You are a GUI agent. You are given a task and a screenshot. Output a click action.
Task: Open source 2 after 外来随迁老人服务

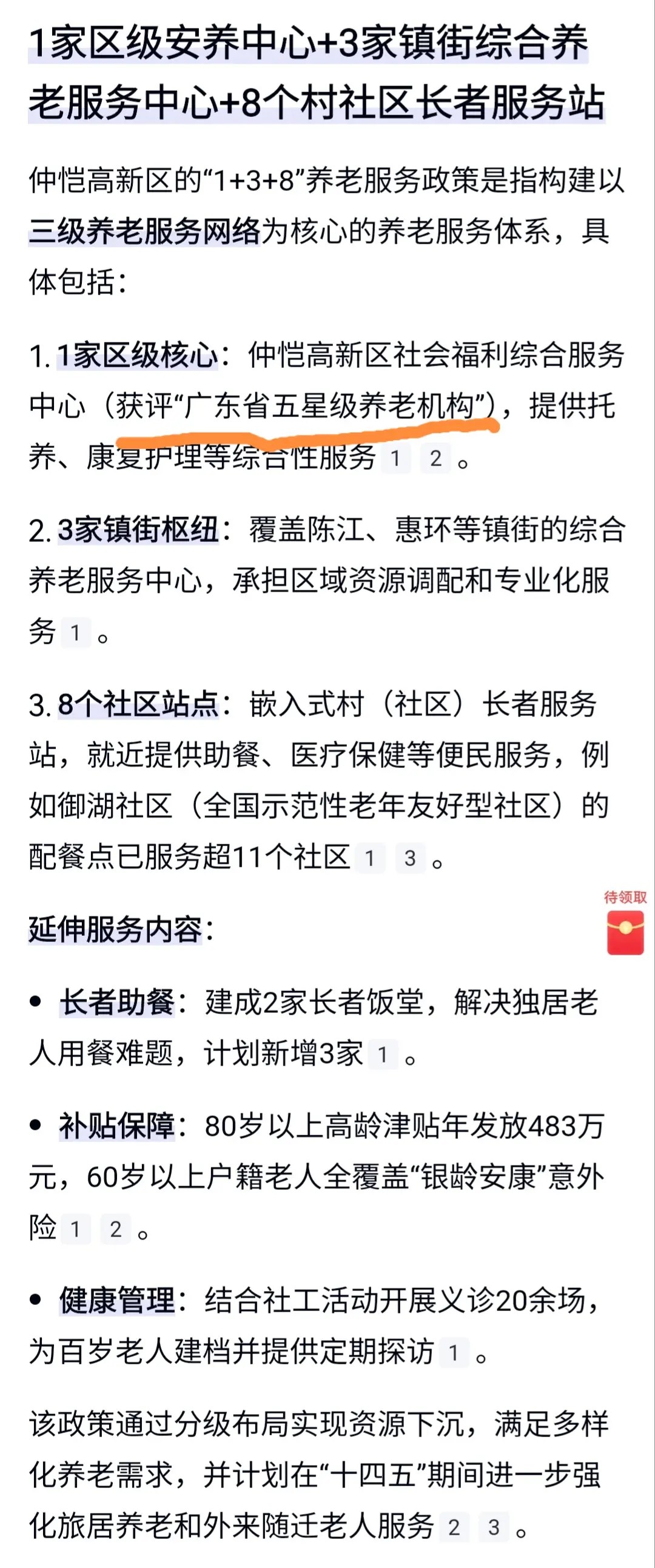tap(454, 1527)
